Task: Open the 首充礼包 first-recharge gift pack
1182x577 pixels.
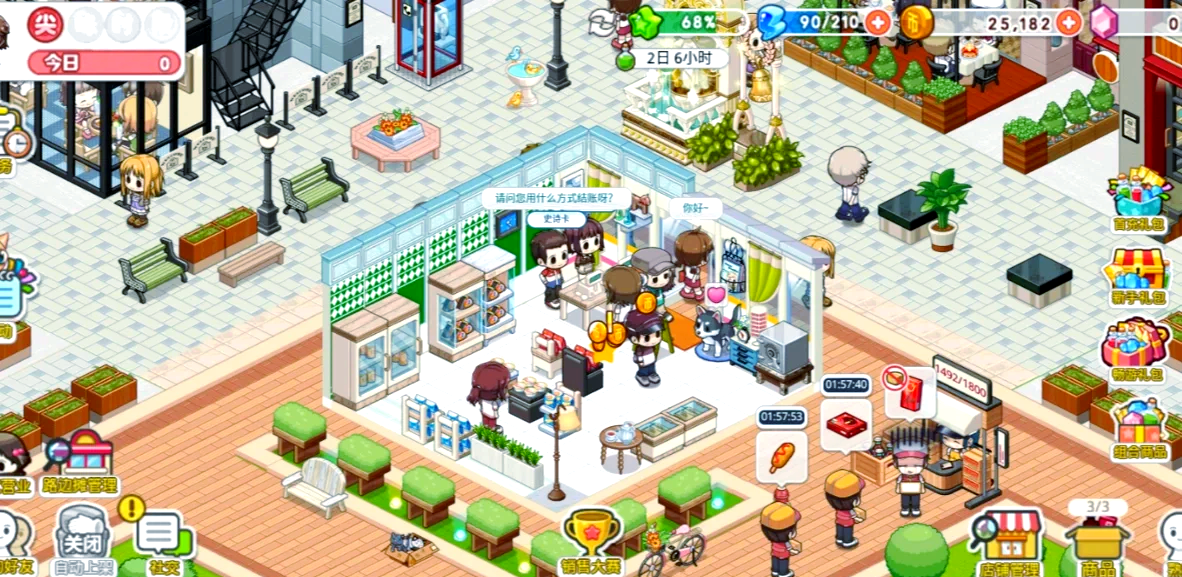Action: 1138,198
